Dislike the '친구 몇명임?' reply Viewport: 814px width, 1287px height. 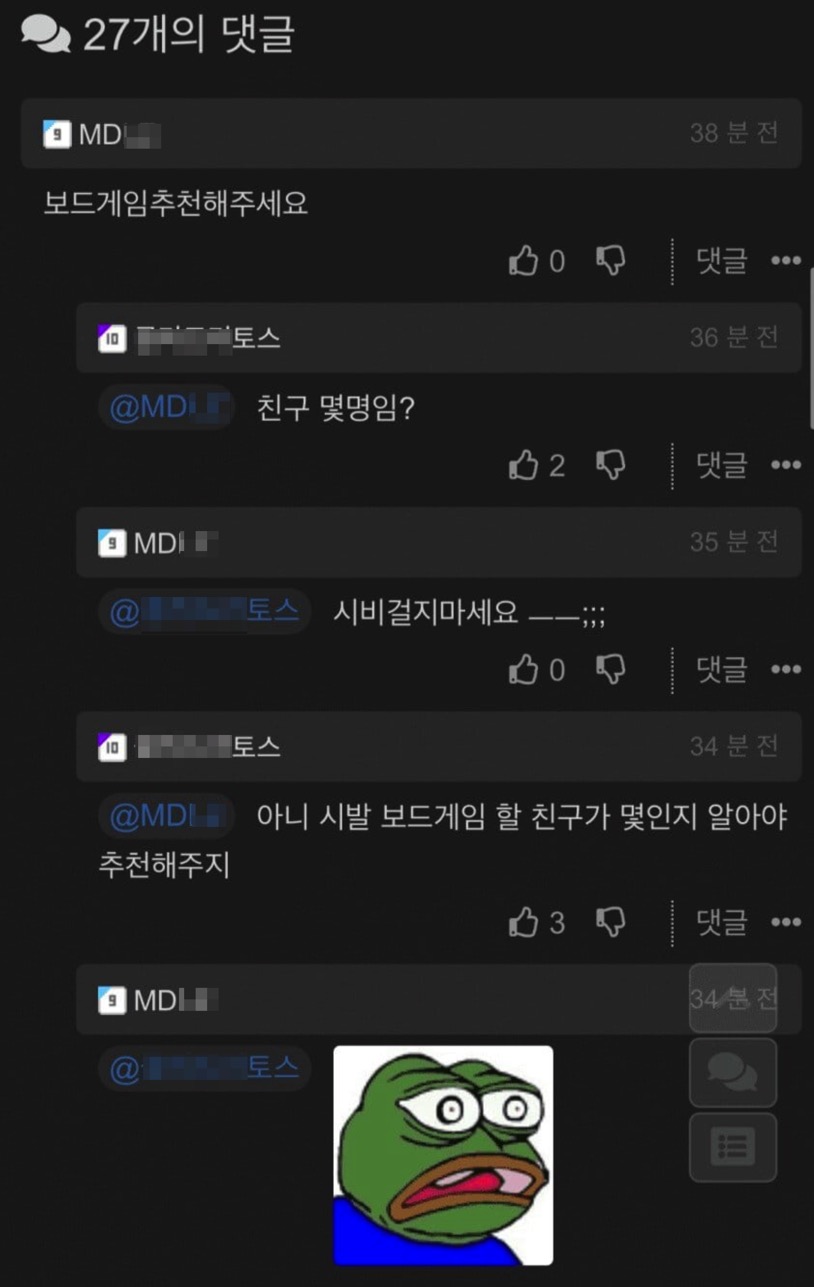pos(611,465)
